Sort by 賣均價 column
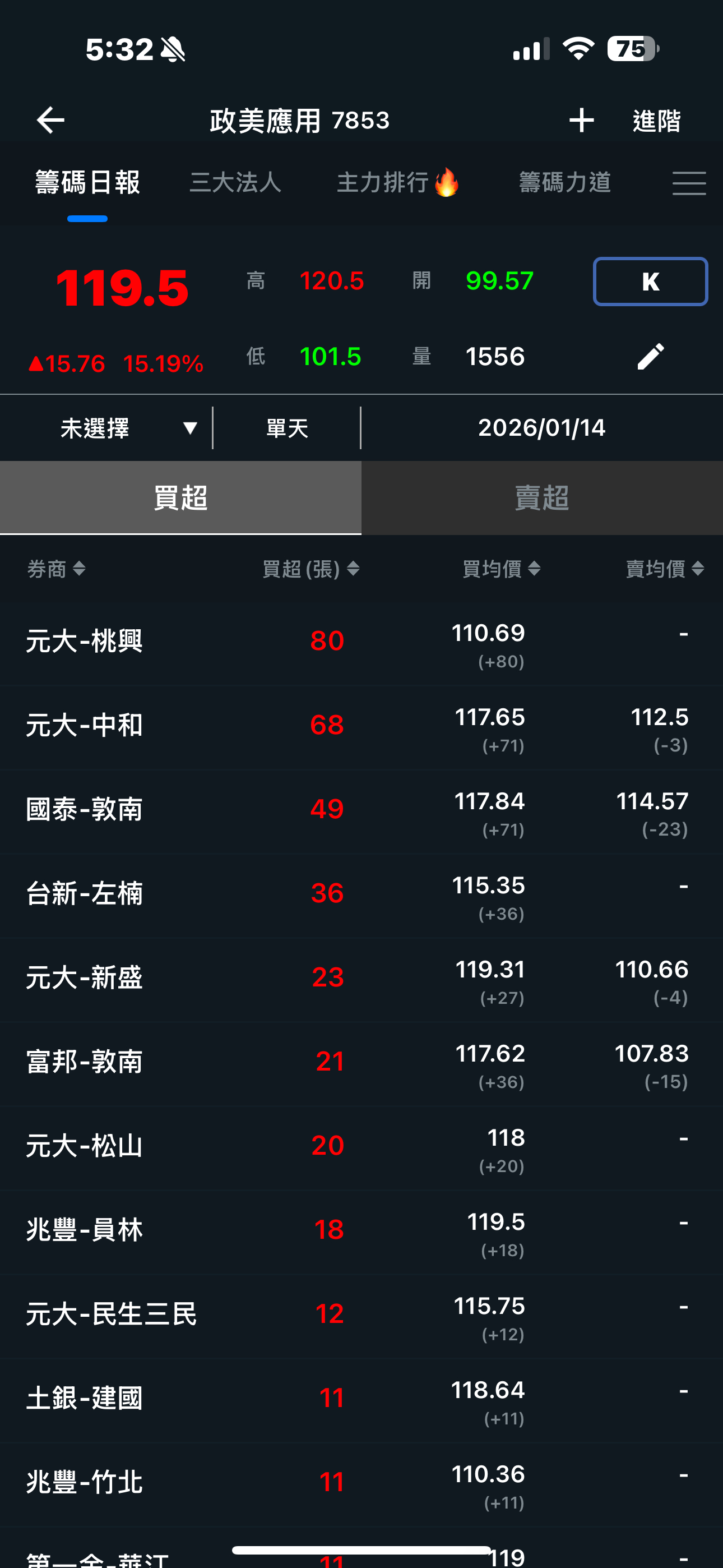Viewport: 723px width, 1568px height. pyautogui.click(x=665, y=569)
